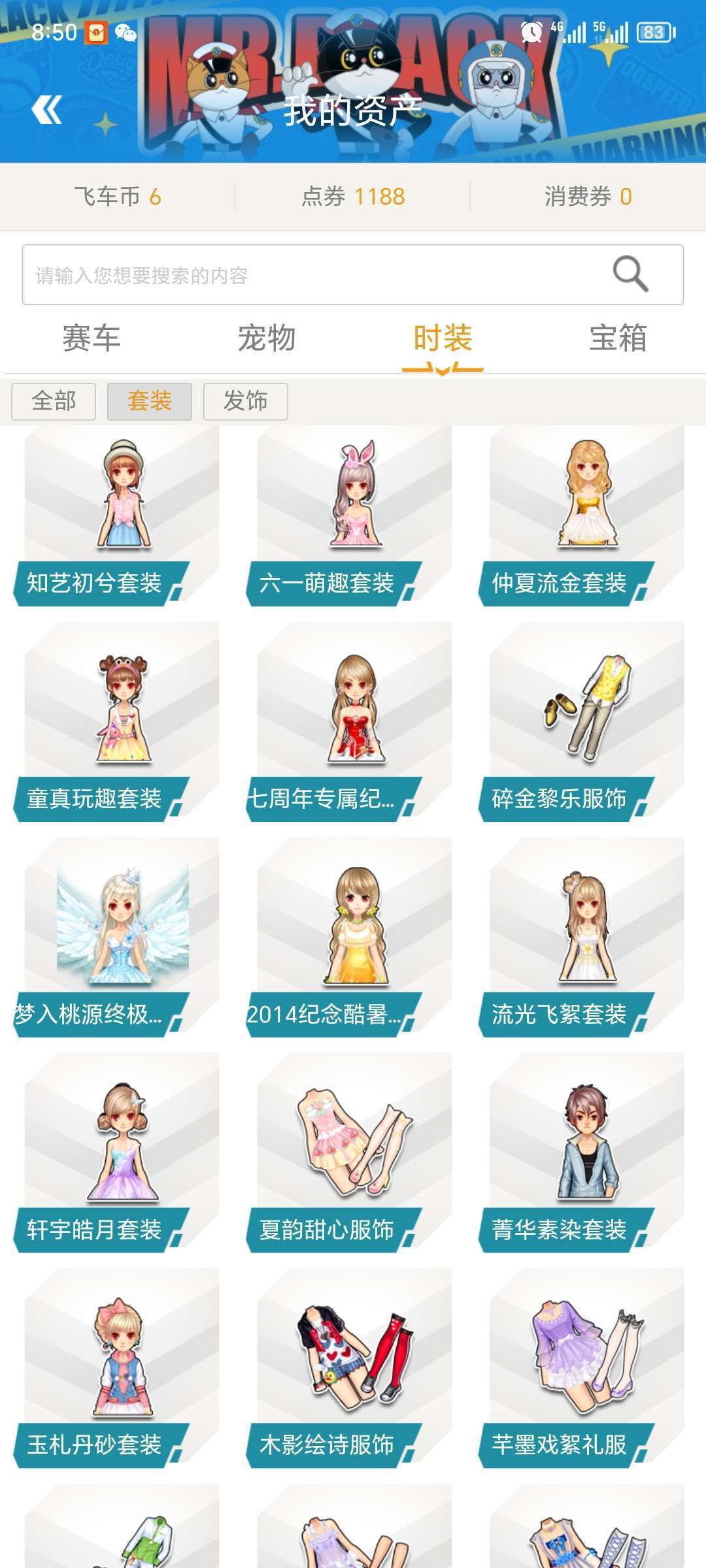Select the 发饰 filter chip
The width and height of the screenshot is (706, 1568).
point(245,401)
